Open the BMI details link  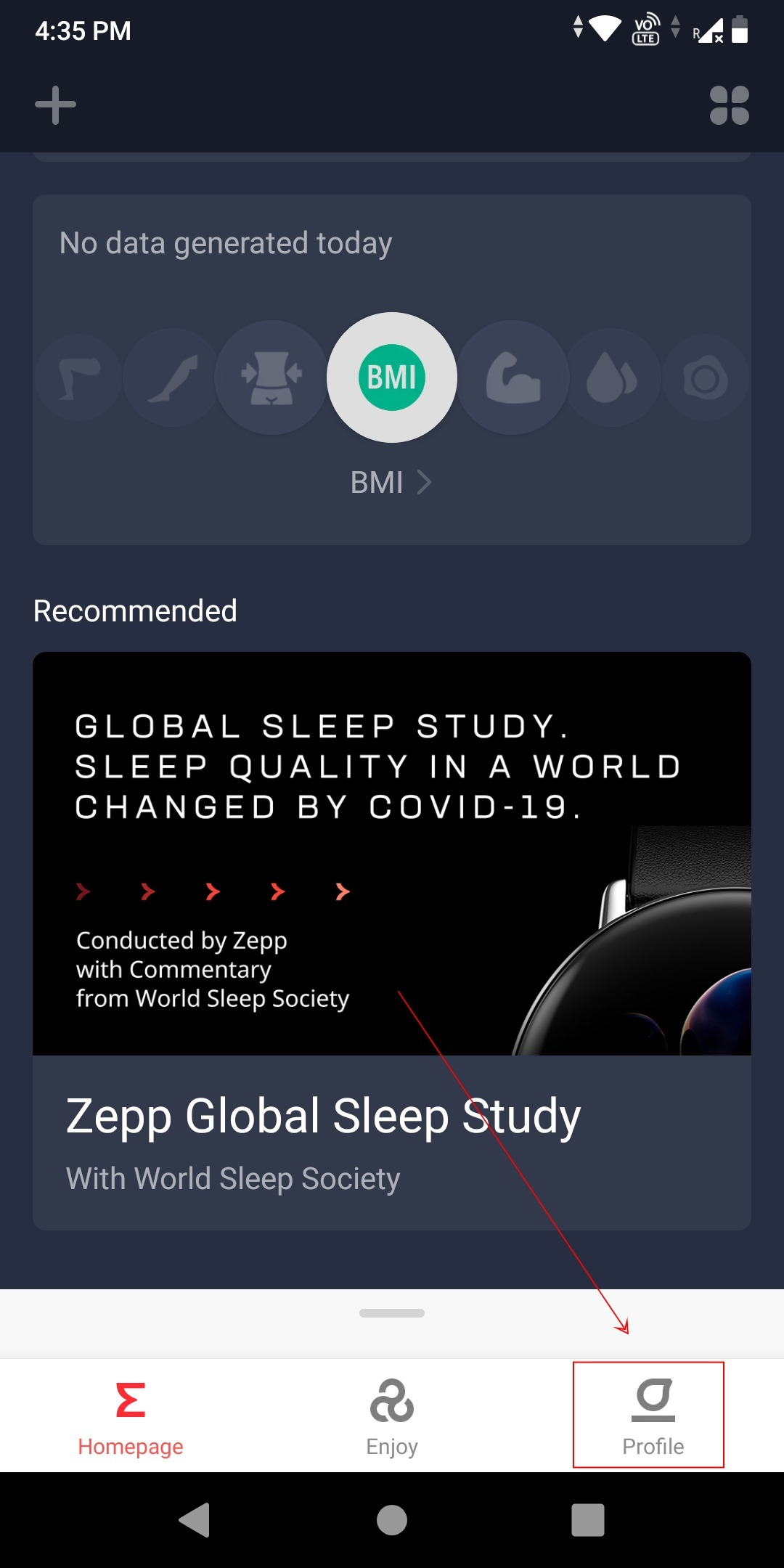tap(391, 483)
